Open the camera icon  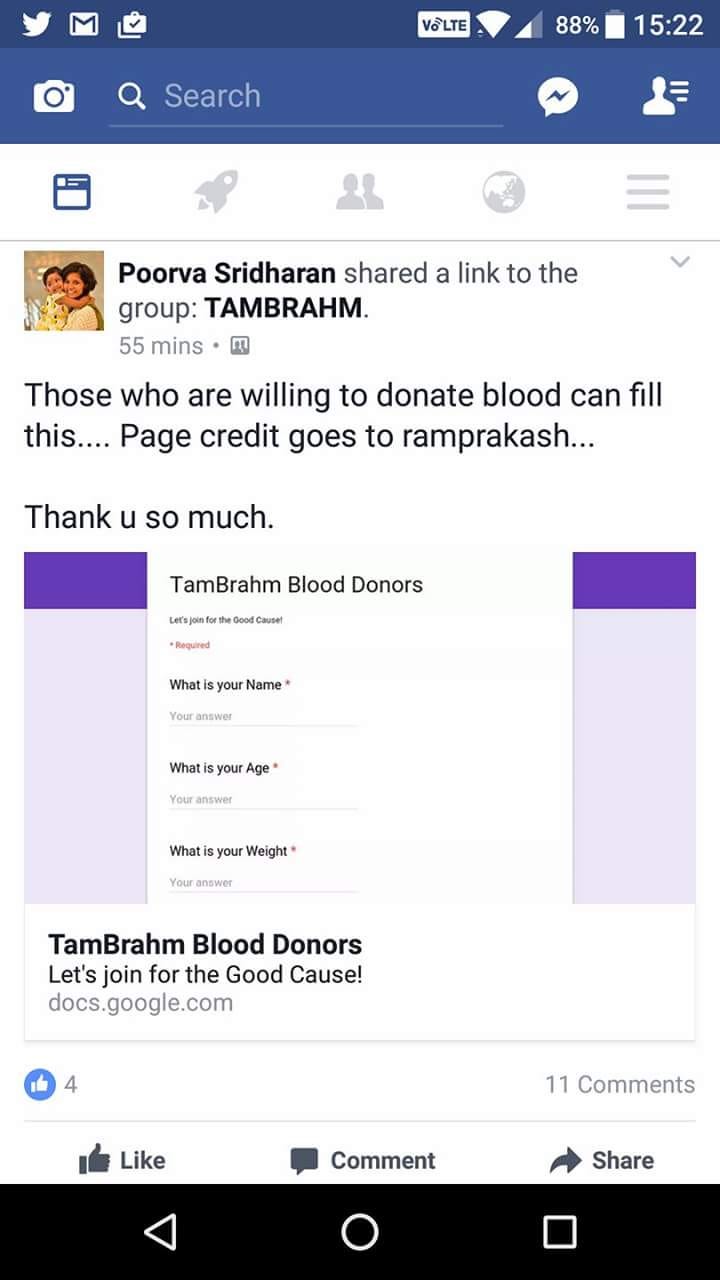[x=54, y=97]
